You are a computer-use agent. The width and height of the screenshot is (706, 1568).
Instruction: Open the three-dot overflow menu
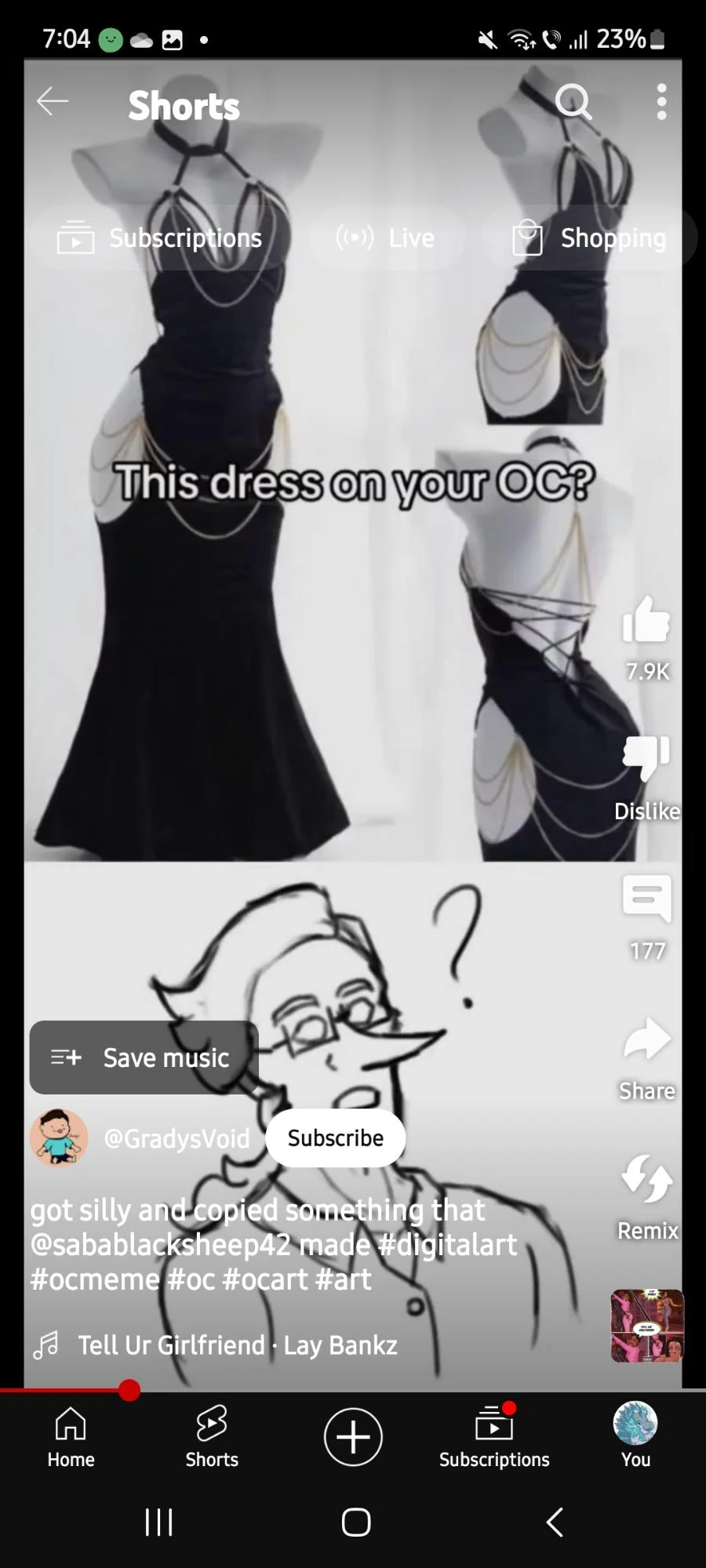click(x=661, y=102)
